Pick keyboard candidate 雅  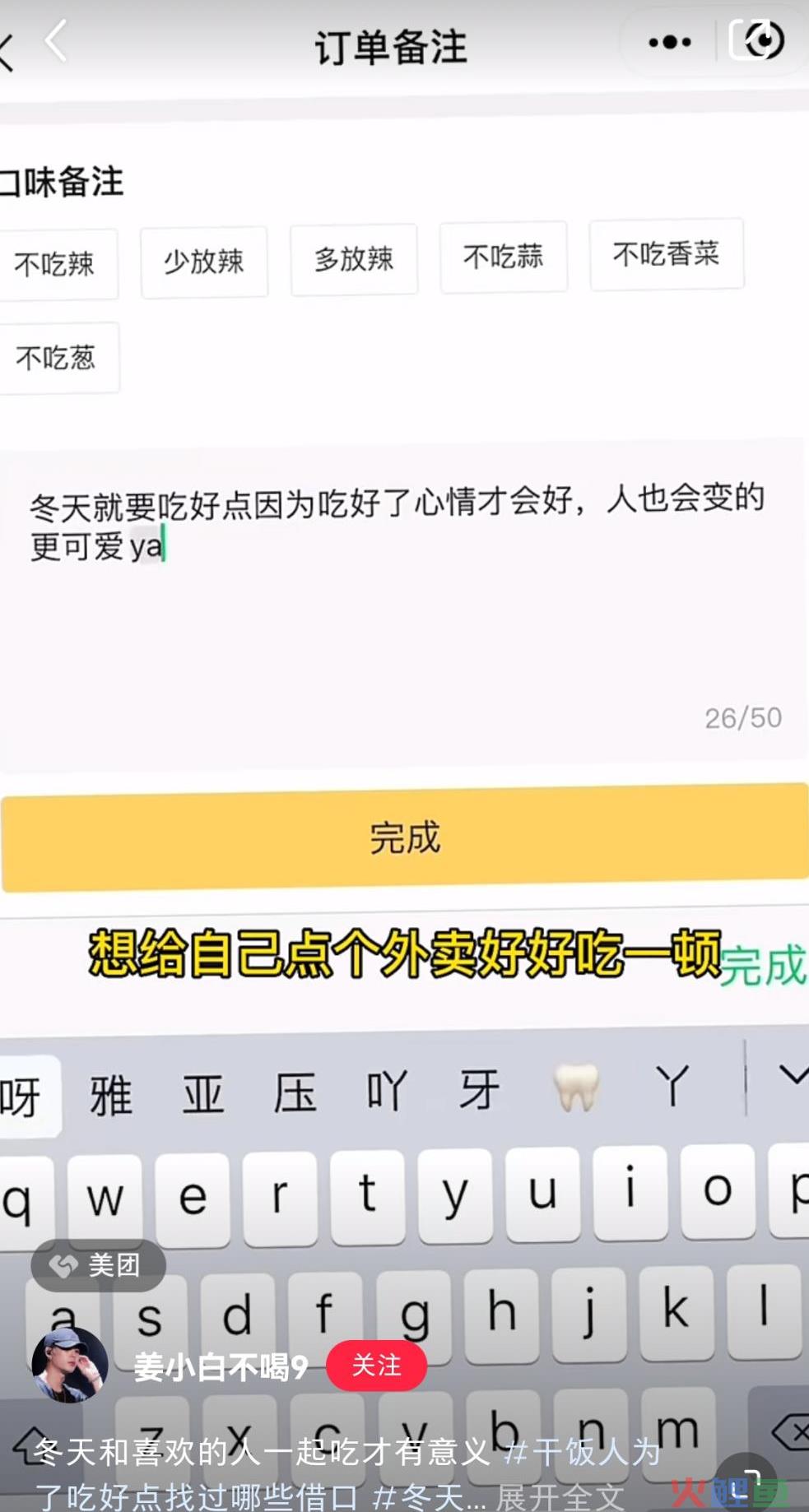click(110, 1096)
